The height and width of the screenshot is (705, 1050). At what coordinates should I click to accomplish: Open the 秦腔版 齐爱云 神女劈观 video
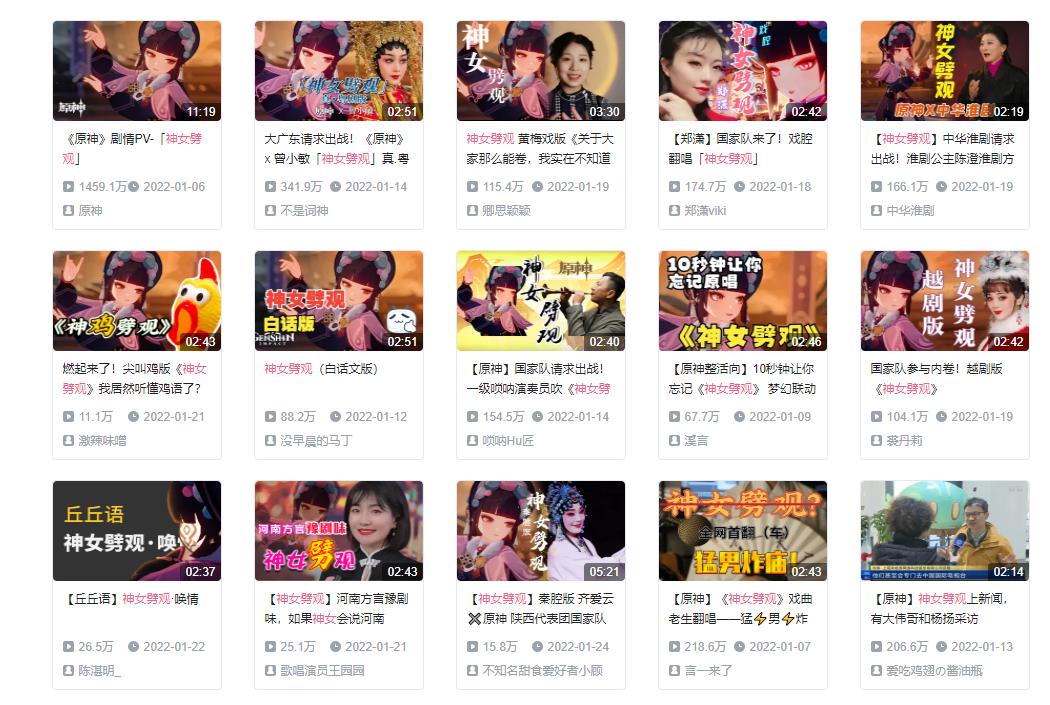(540, 531)
